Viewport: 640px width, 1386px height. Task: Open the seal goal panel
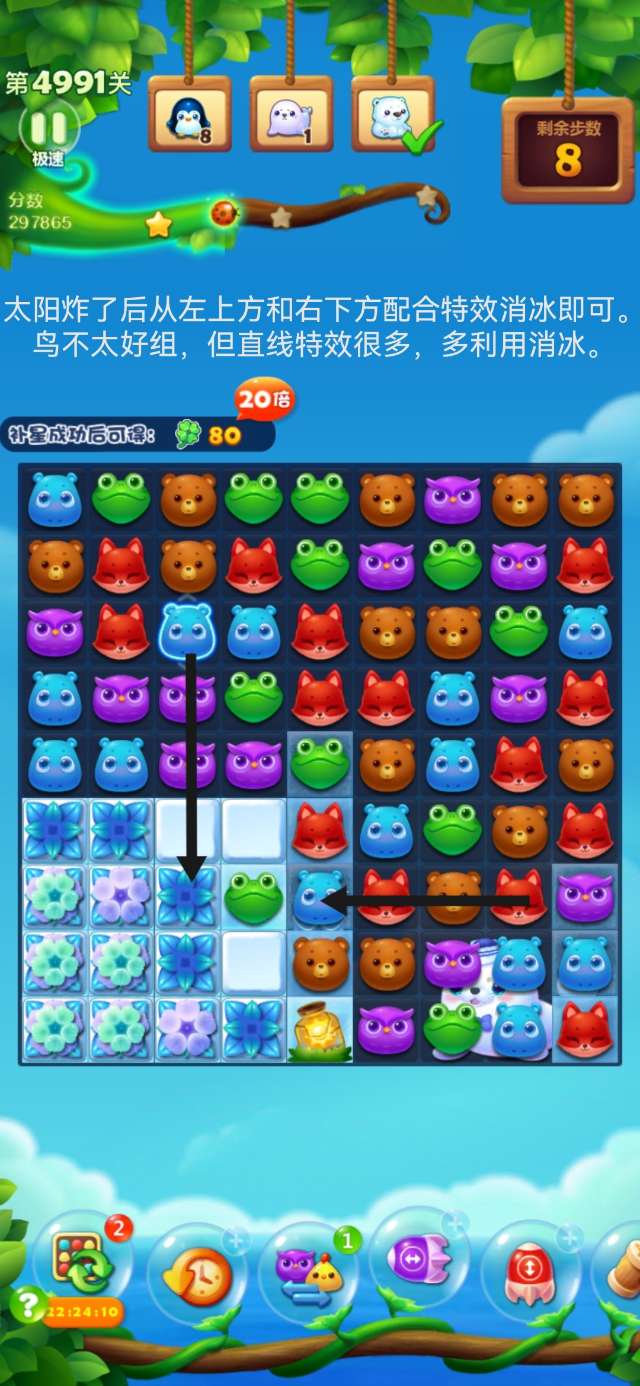[x=290, y=115]
